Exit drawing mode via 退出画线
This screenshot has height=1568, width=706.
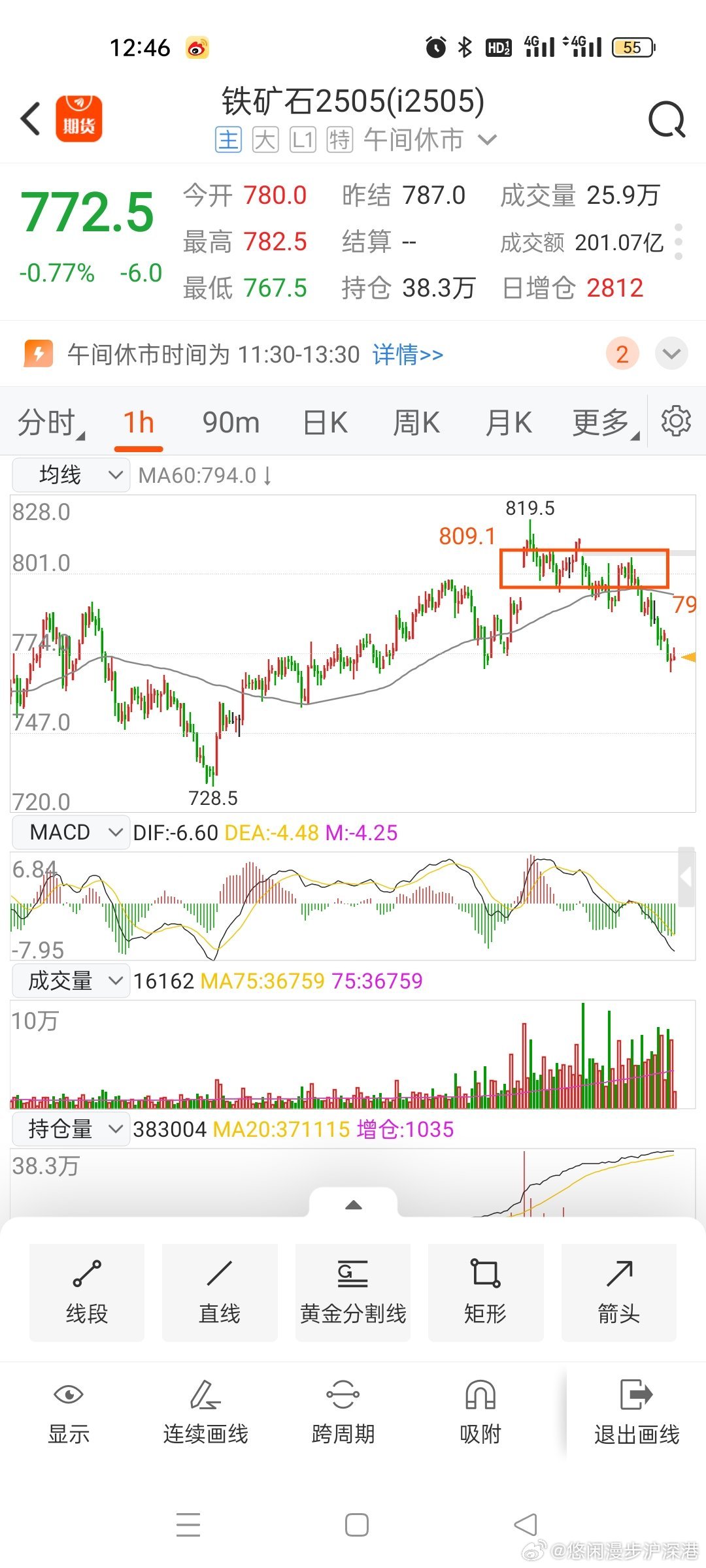(x=637, y=1413)
